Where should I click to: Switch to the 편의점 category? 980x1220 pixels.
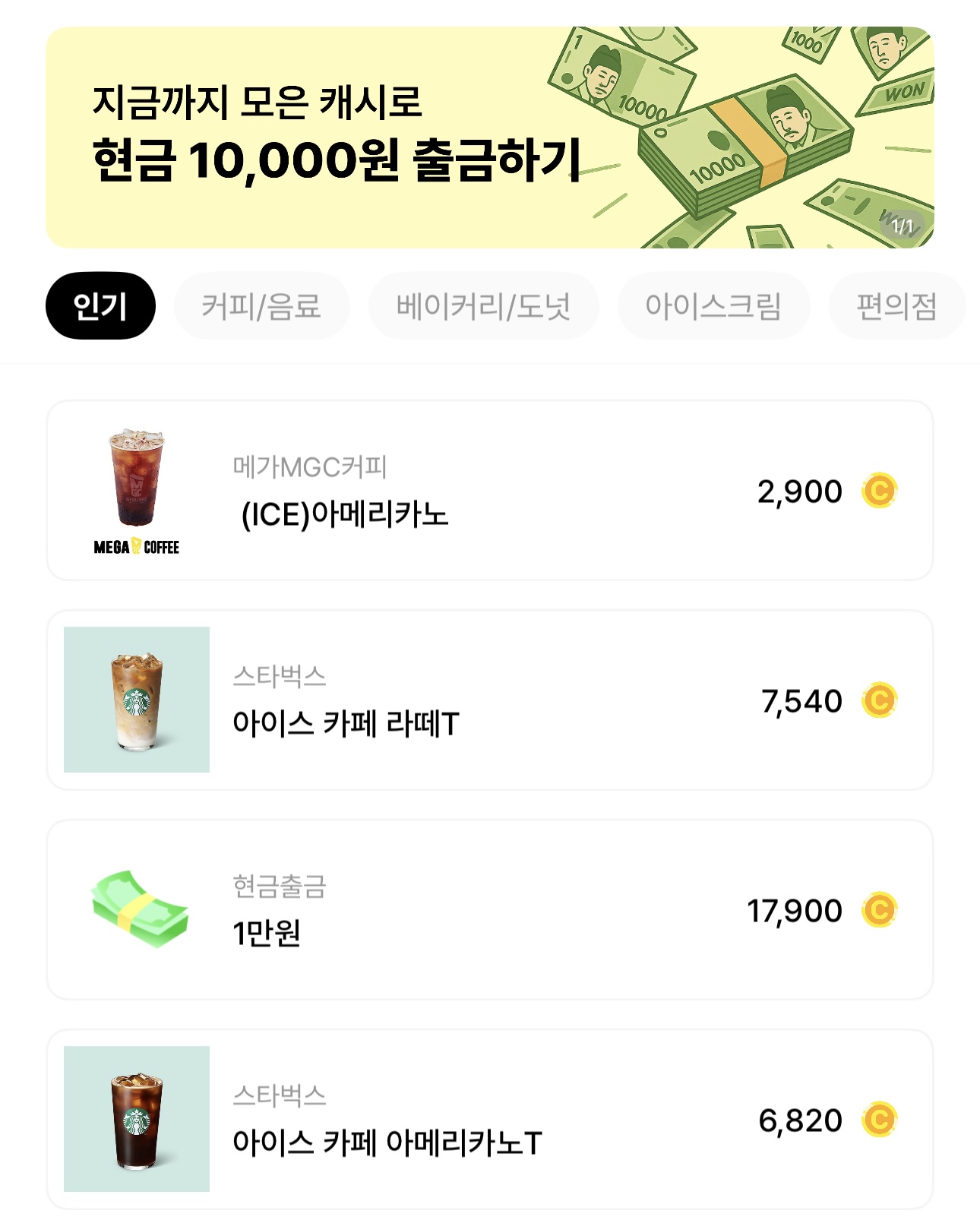tap(896, 306)
